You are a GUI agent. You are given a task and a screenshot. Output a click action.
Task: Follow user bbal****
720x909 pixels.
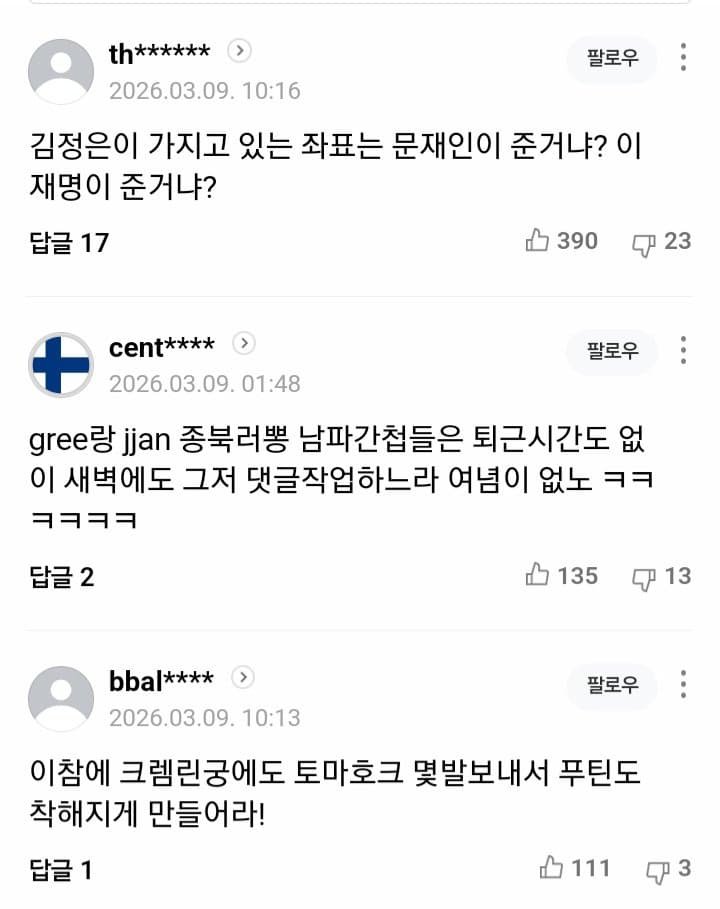coord(612,685)
